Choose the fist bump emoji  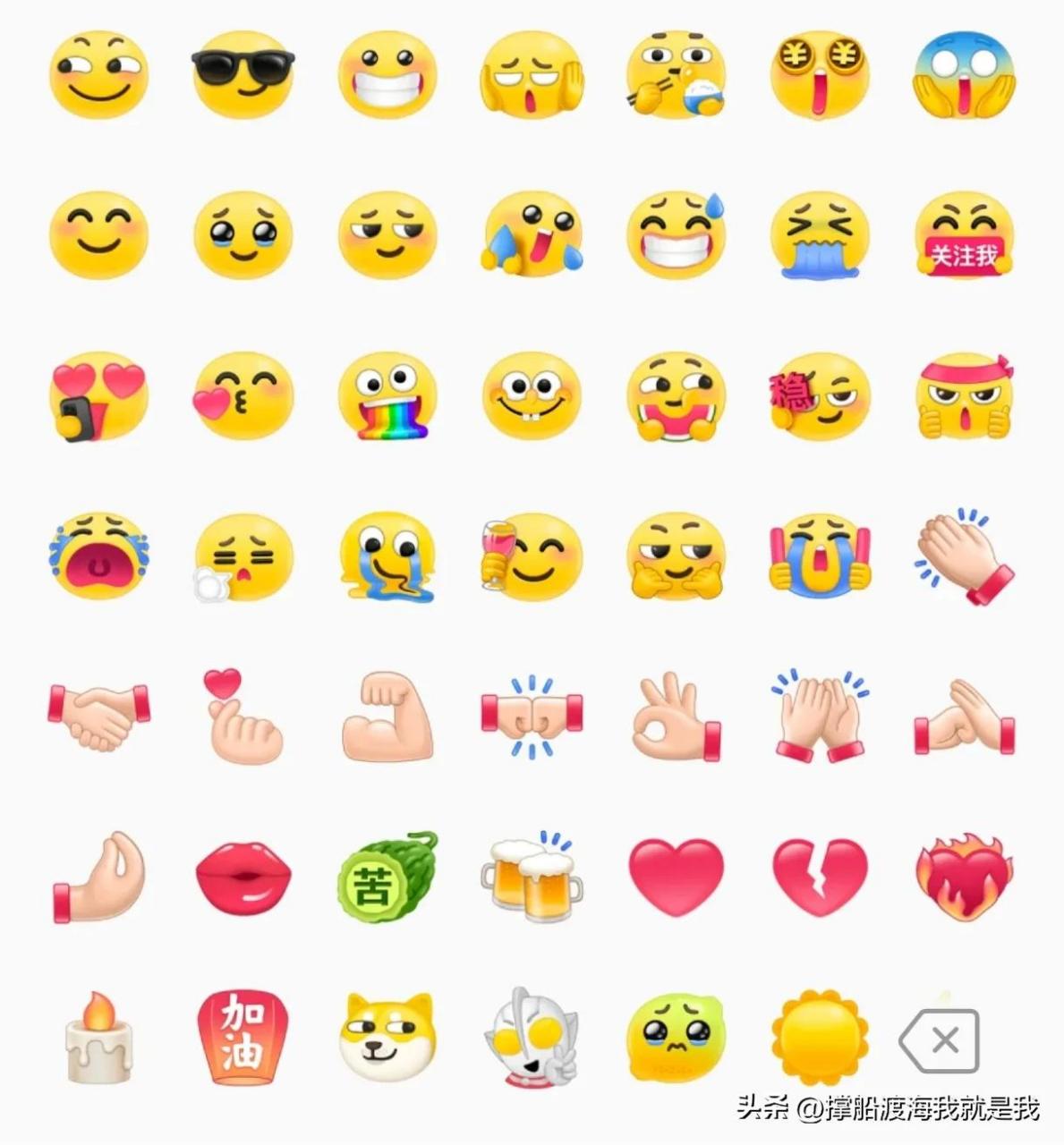[532, 717]
